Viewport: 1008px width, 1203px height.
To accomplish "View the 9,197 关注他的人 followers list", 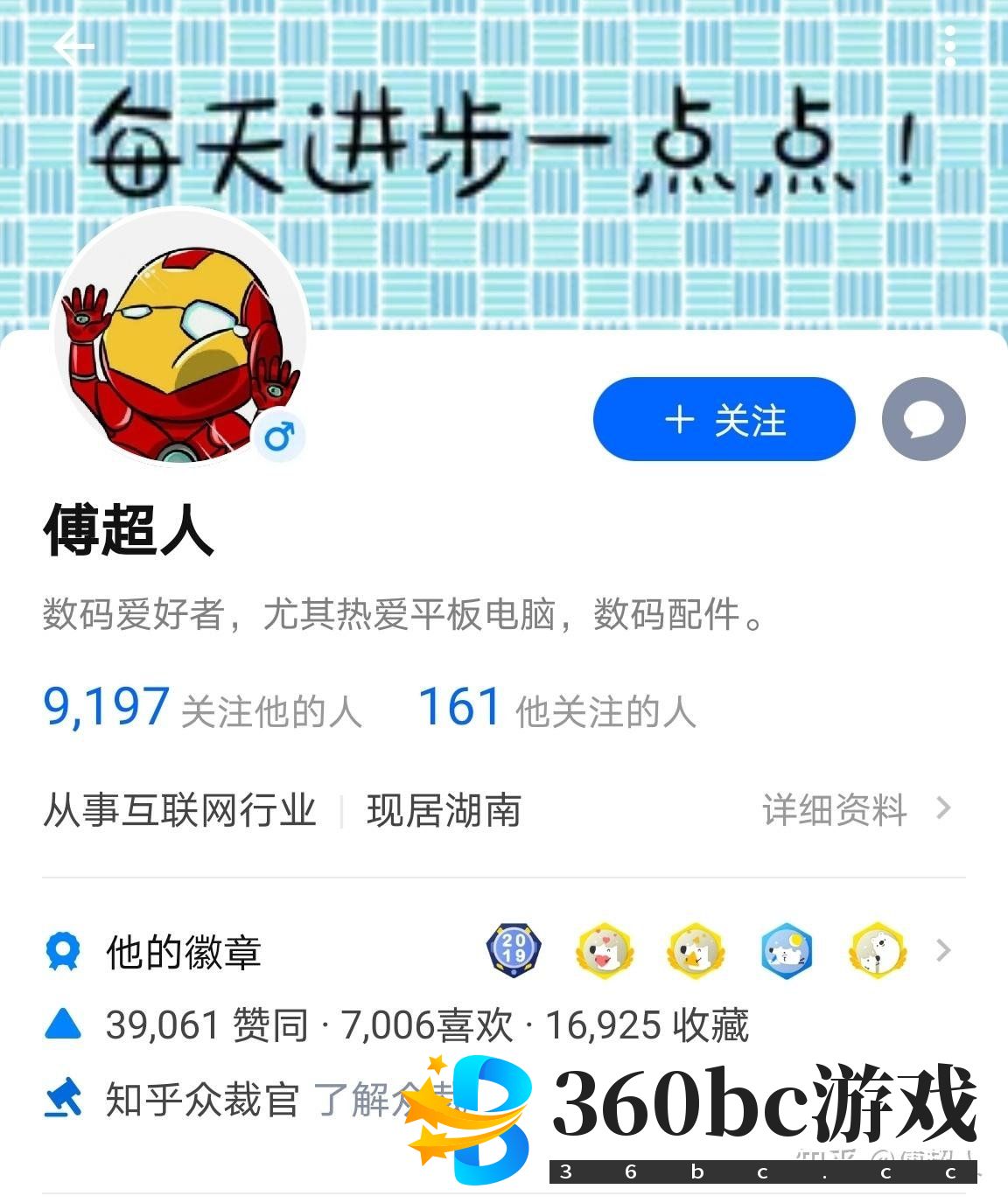I will click(x=203, y=709).
